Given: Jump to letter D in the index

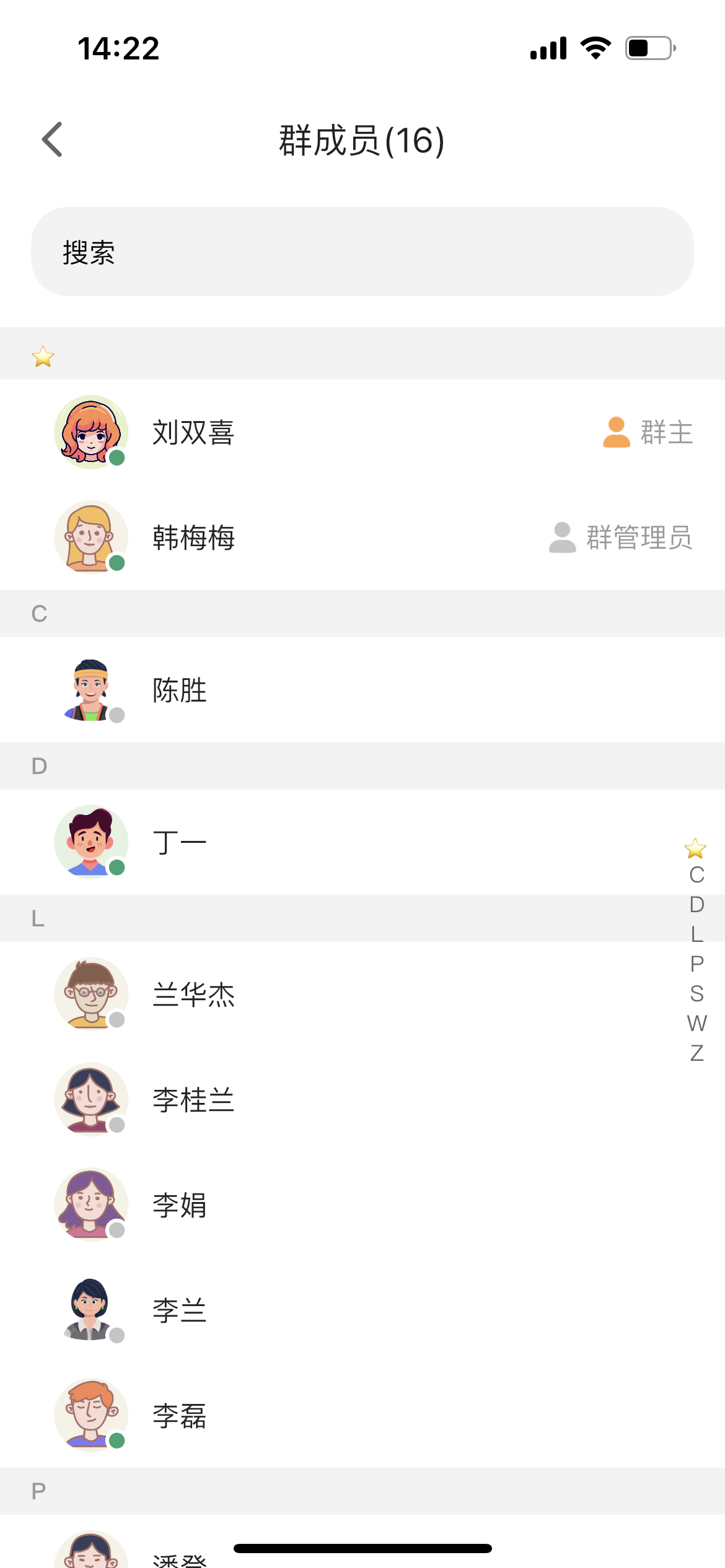Looking at the screenshot, I should pyautogui.click(x=696, y=905).
